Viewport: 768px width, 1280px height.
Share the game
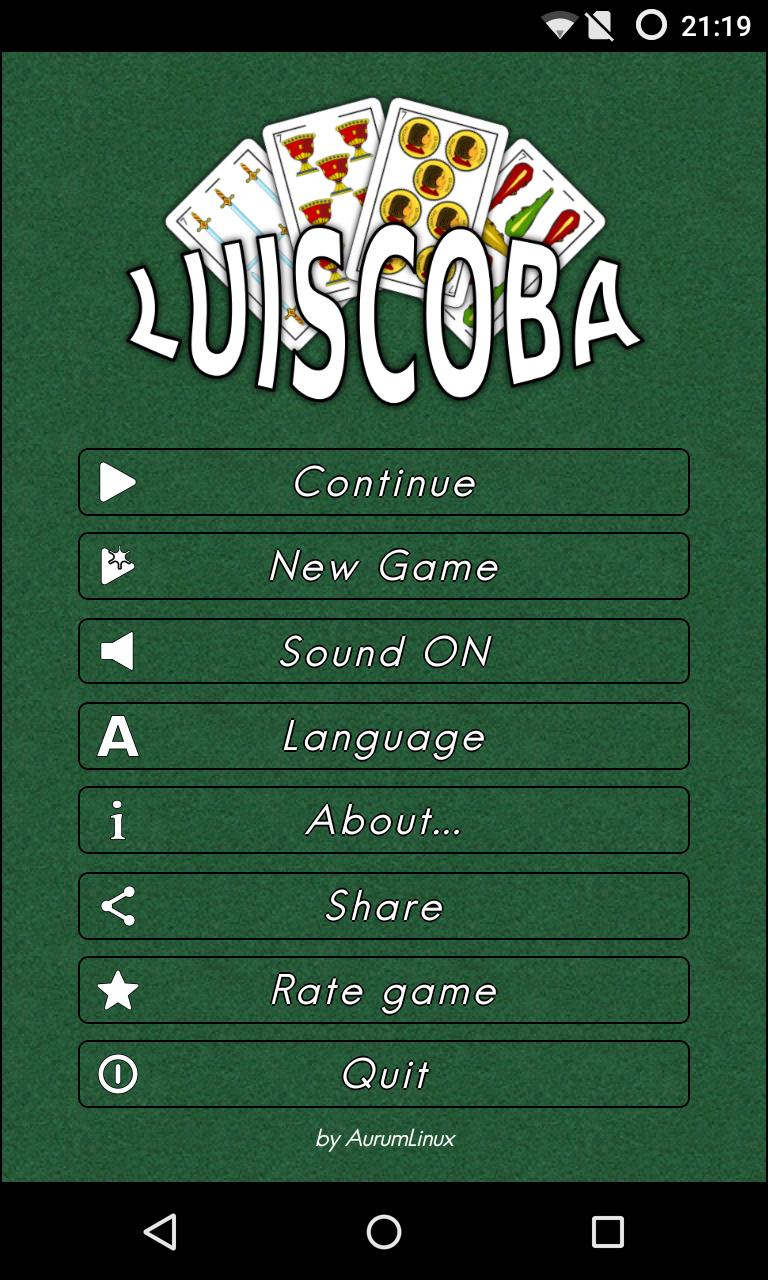click(x=384, y=906)
